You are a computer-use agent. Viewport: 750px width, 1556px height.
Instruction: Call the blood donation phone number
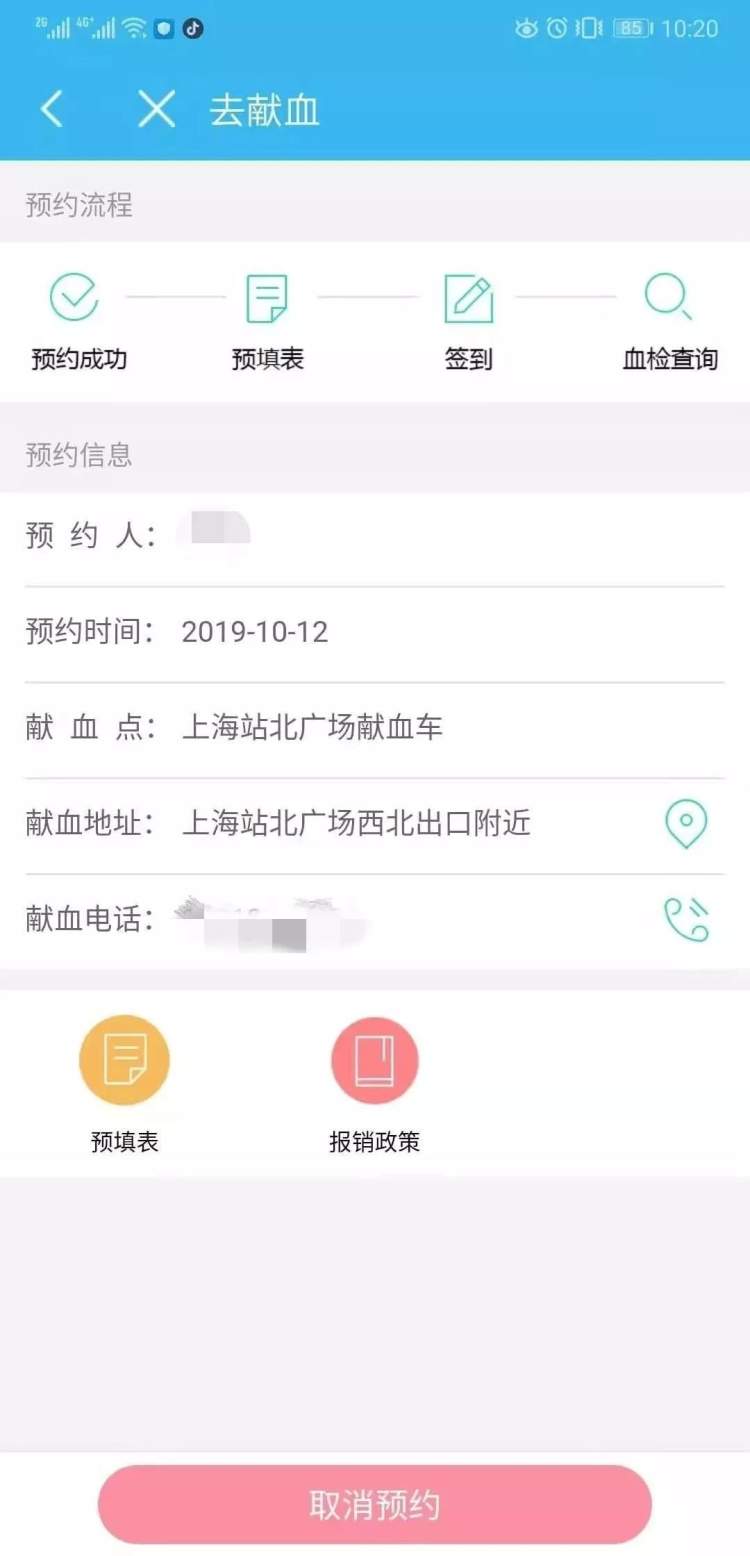686,920
